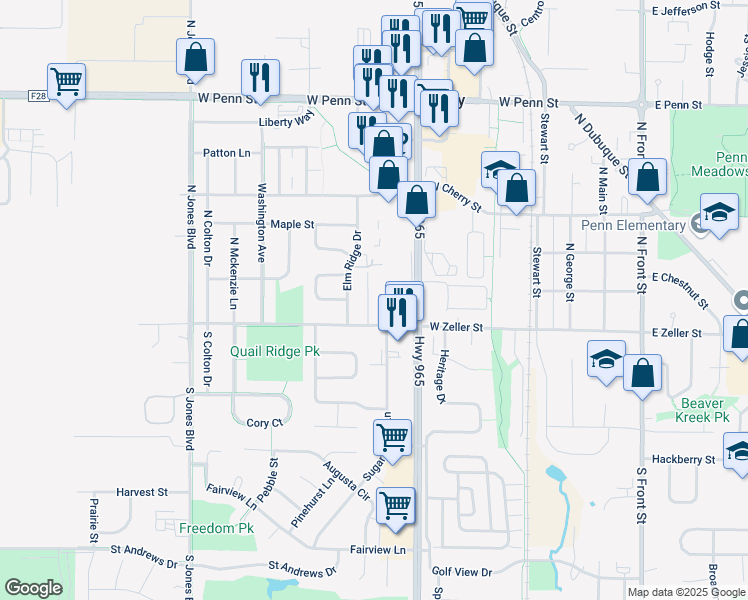
Task: Select the shopping bag marker on N Front St
Action: coord(647,180)
